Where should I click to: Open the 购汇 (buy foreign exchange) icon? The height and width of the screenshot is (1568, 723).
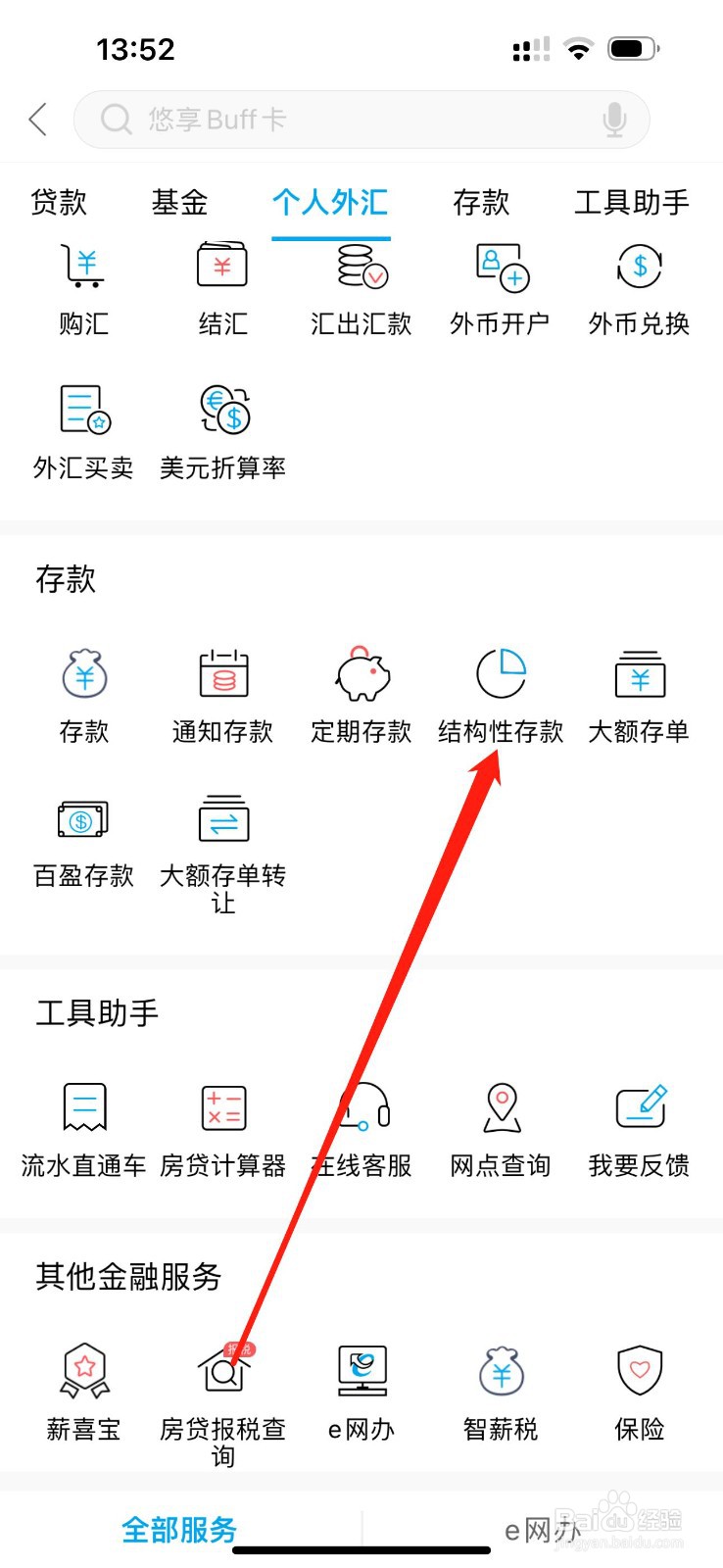[x=82, y=284]
